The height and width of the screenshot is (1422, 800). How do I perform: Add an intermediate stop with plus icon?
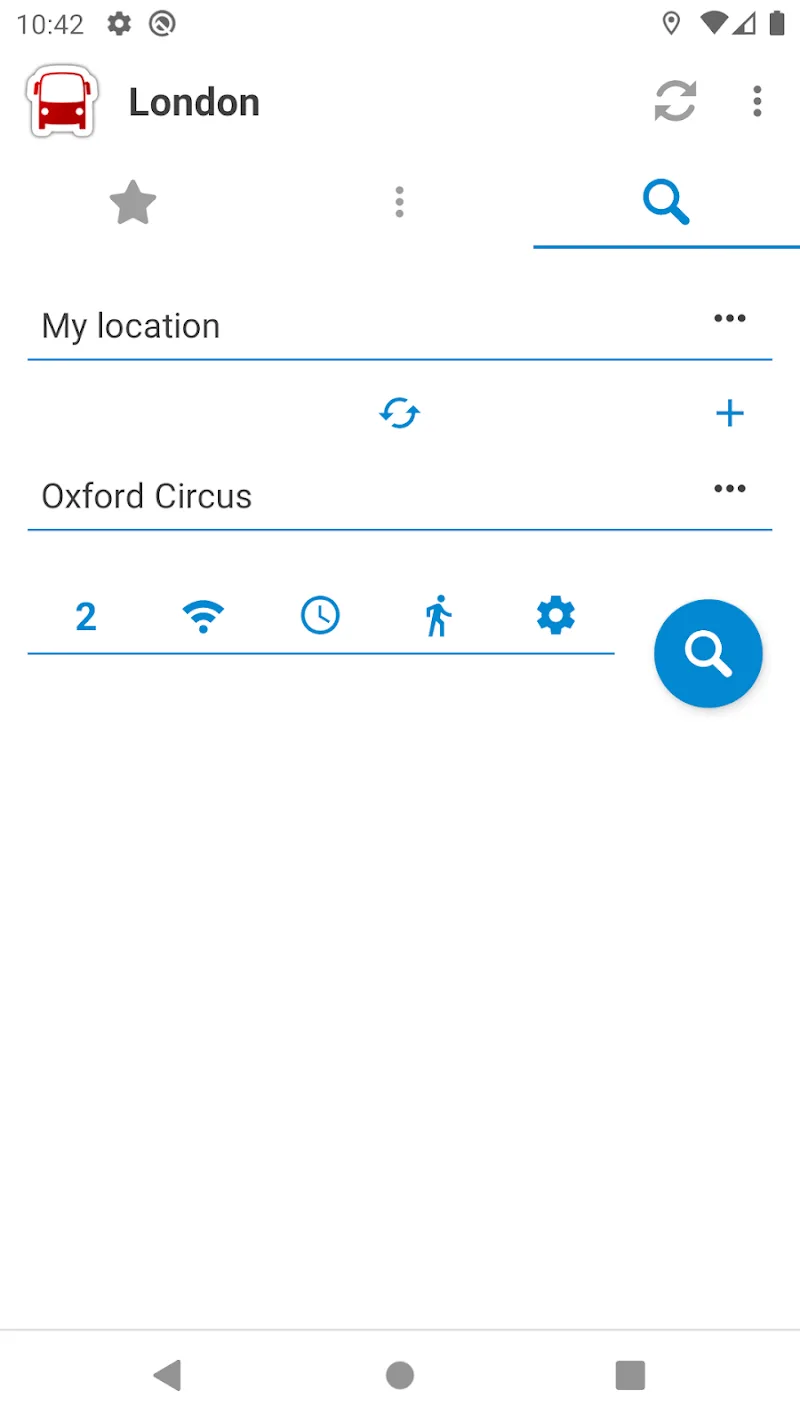pos(730,413)
